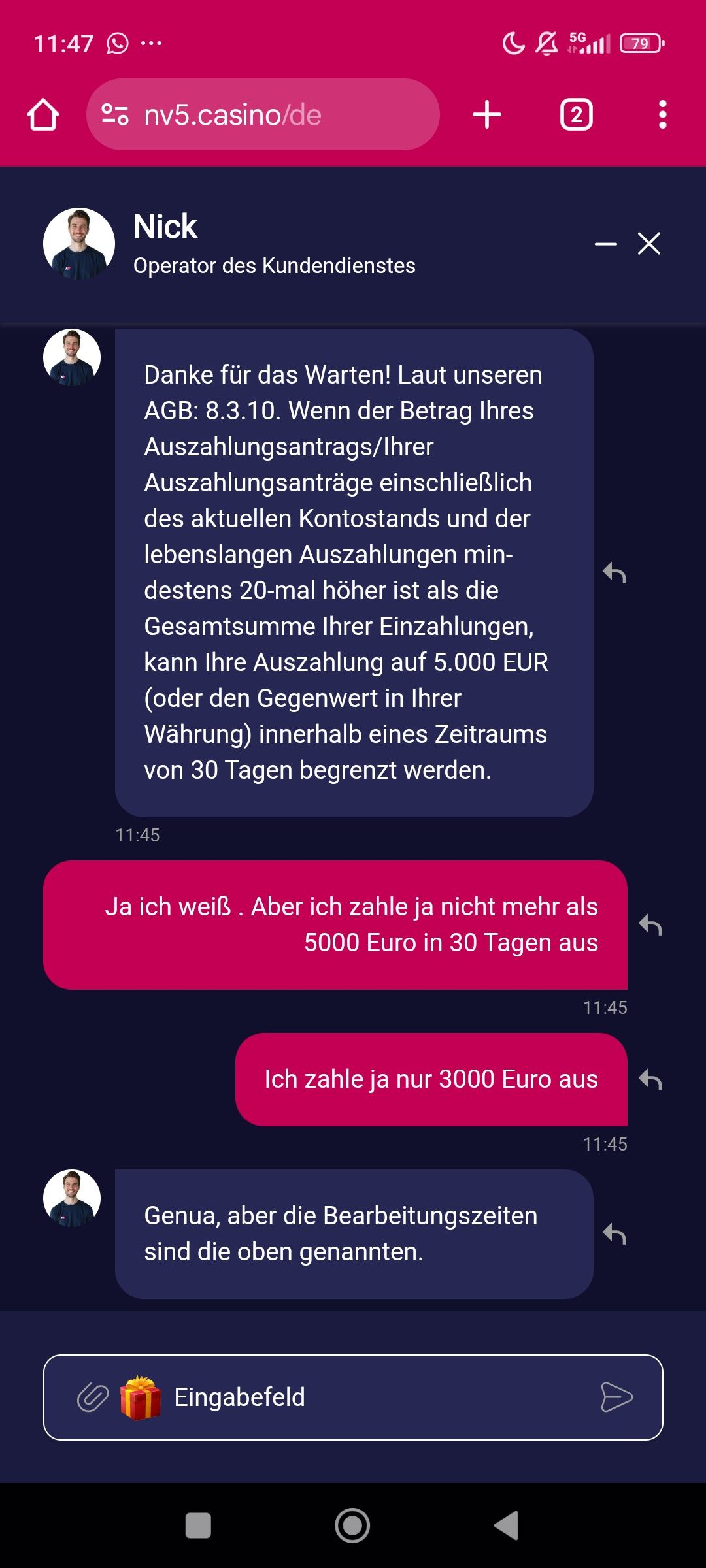Toggle the notification muted status icon
Image resolution: width=706 pixels, height=1568 pixels.
pos(546,43)
